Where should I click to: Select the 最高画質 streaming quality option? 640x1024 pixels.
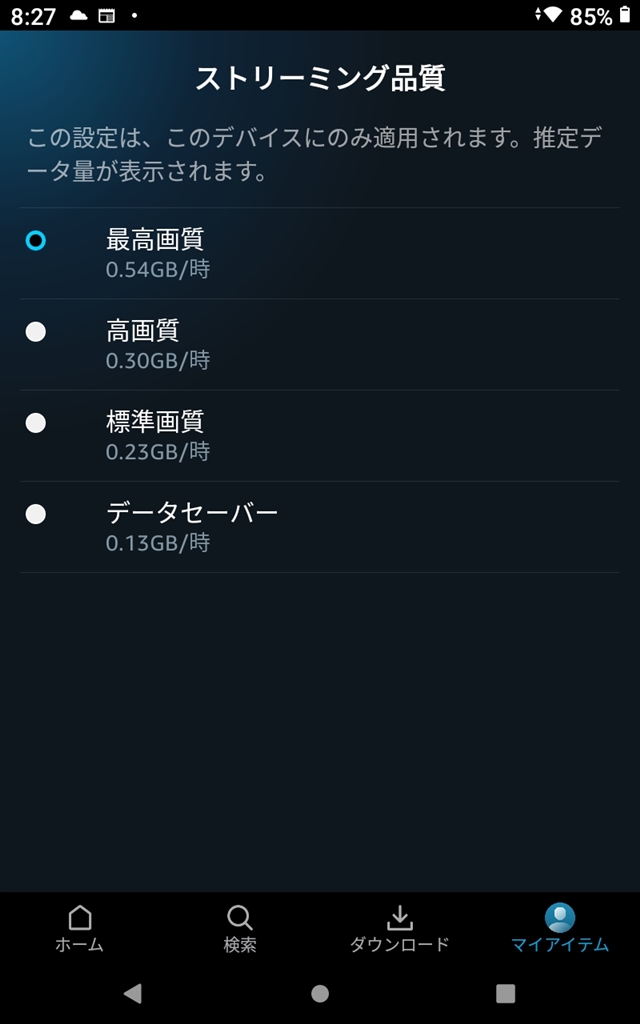(x=319, y=253)
